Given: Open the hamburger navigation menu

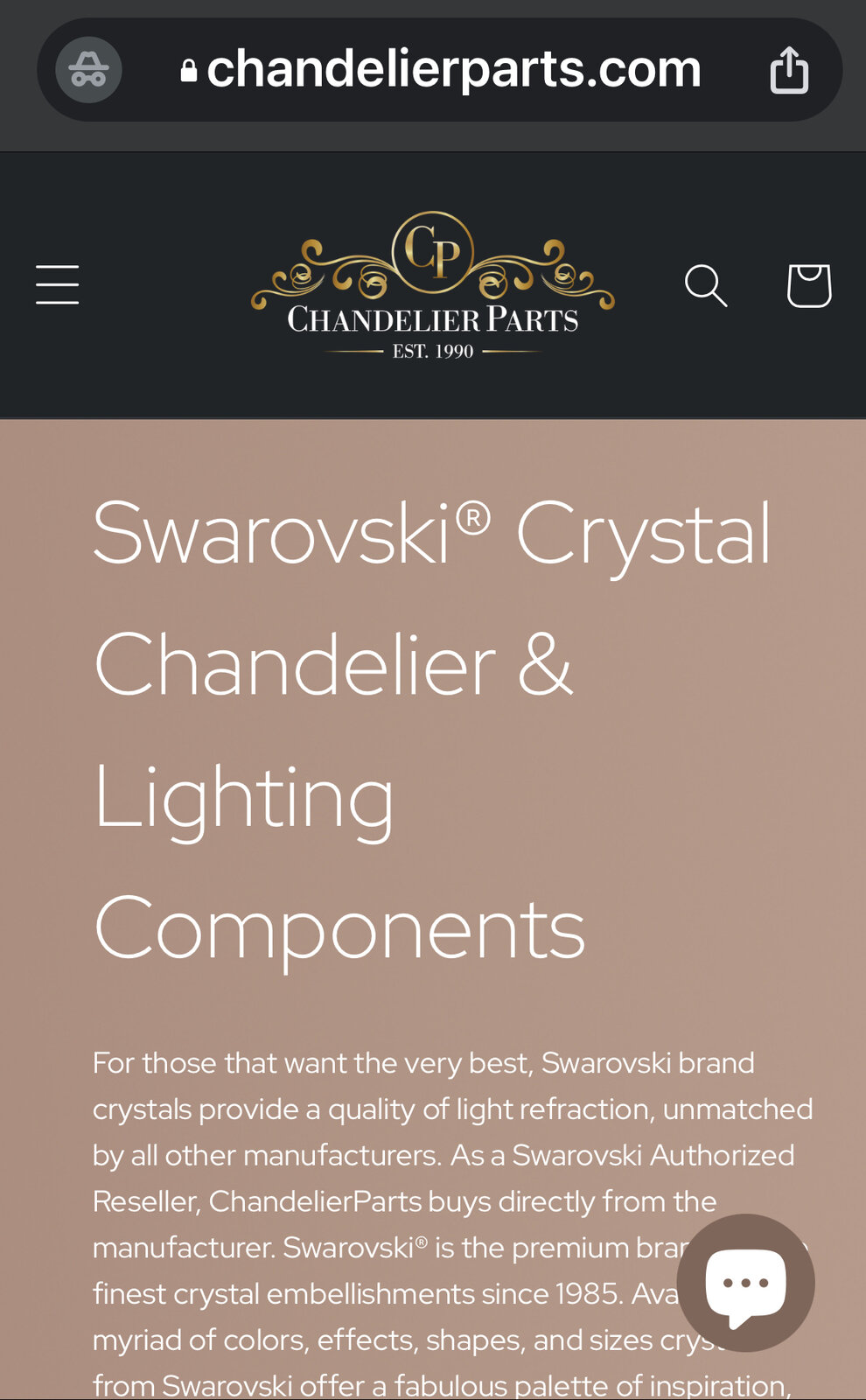Looking at the screenshot, I should point(58,285).
